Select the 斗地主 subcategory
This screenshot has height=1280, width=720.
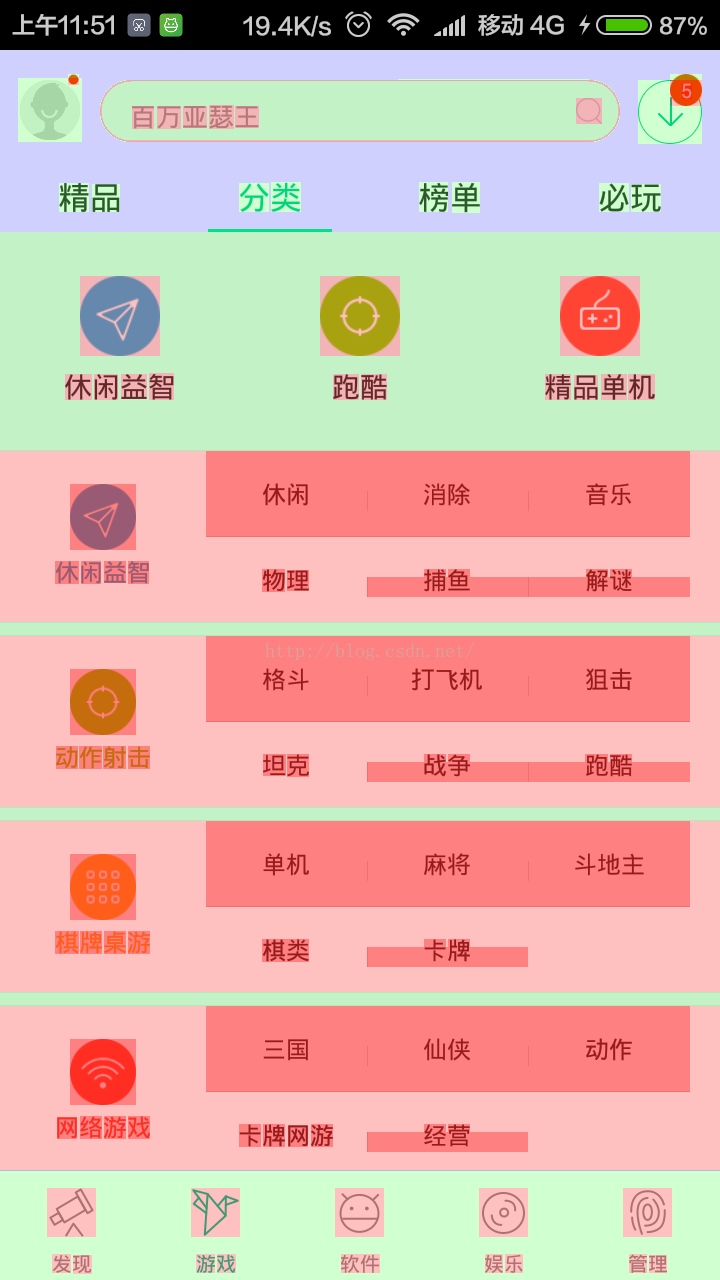click(609, 864)
